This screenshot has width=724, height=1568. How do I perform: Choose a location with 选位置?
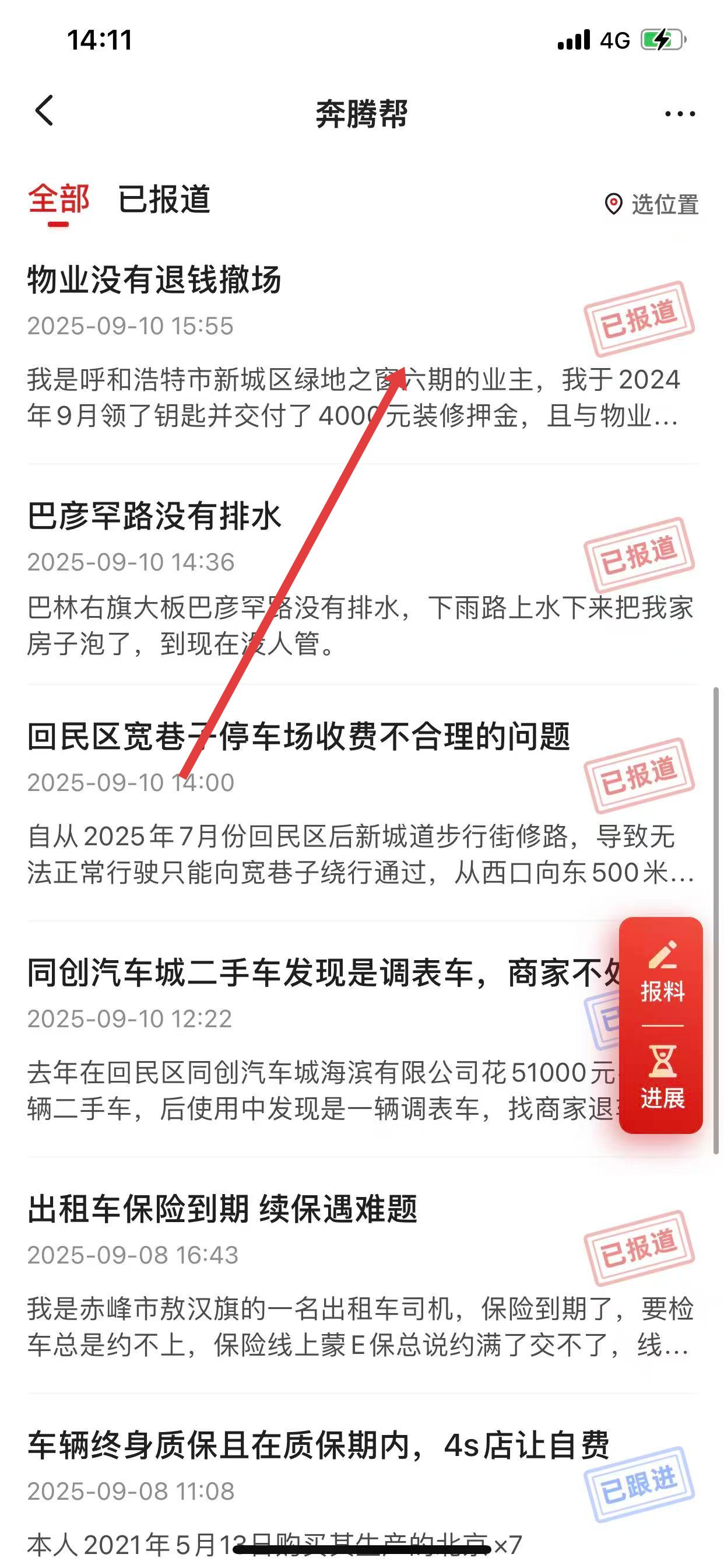pos(652,205)
